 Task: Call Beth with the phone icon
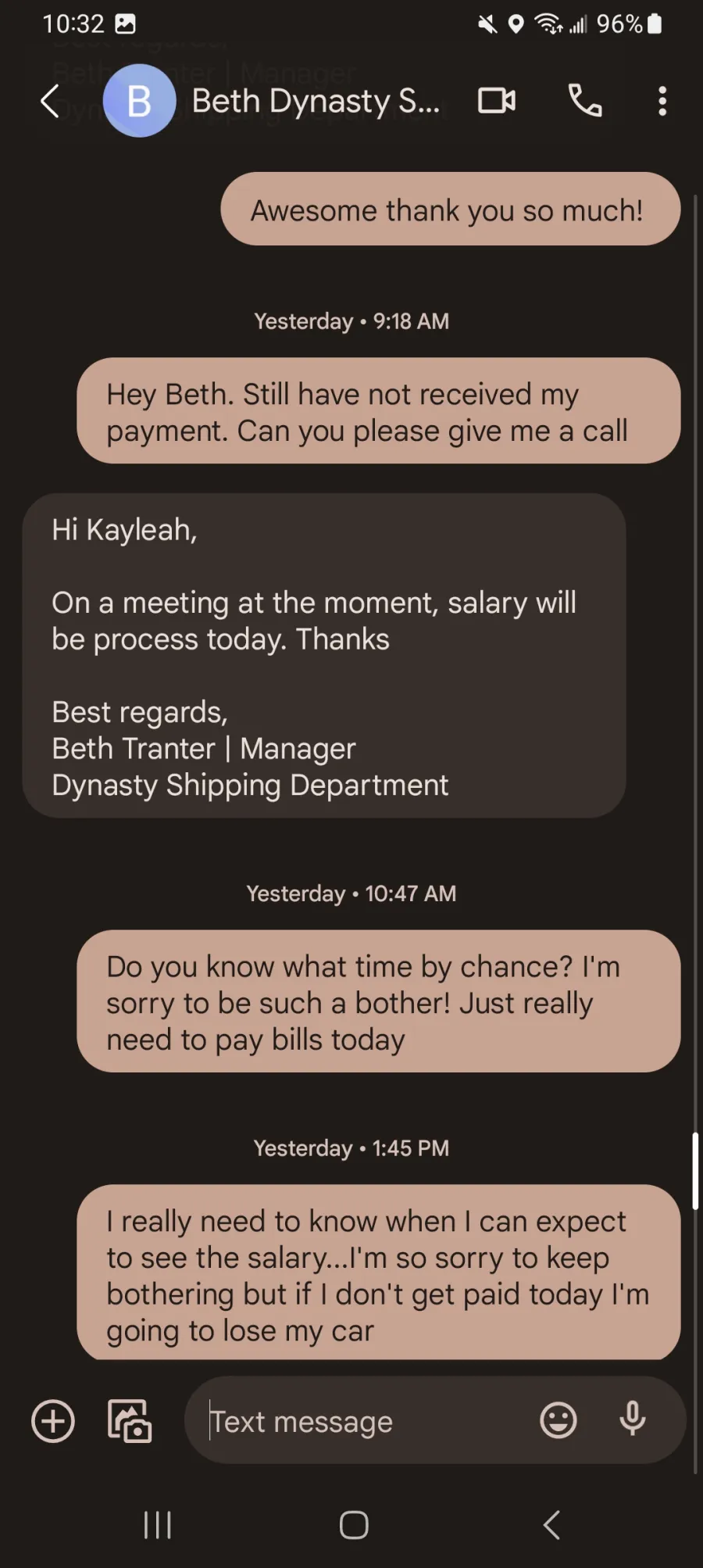pos(585,101)
